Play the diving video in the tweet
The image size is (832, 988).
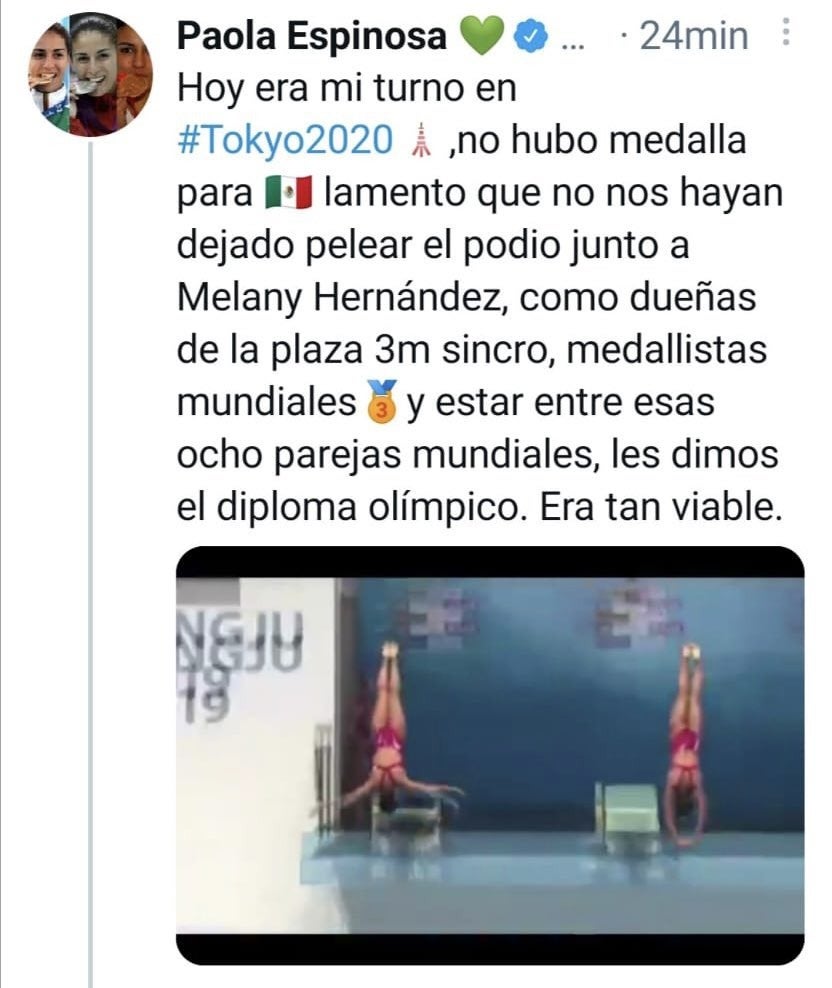pyautogui.click(x=490, y=755)
